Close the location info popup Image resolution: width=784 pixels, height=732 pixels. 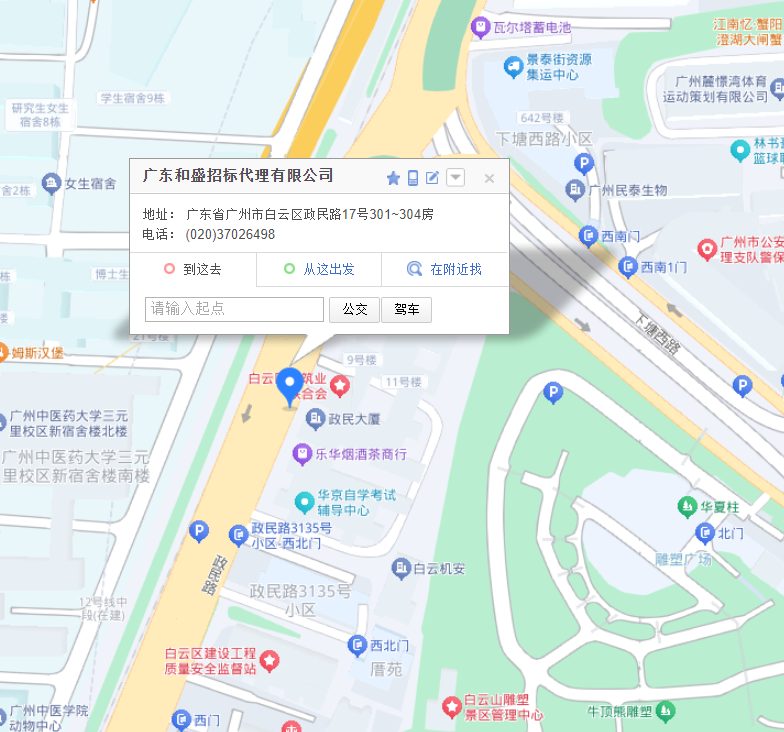[x=489, y=179]
